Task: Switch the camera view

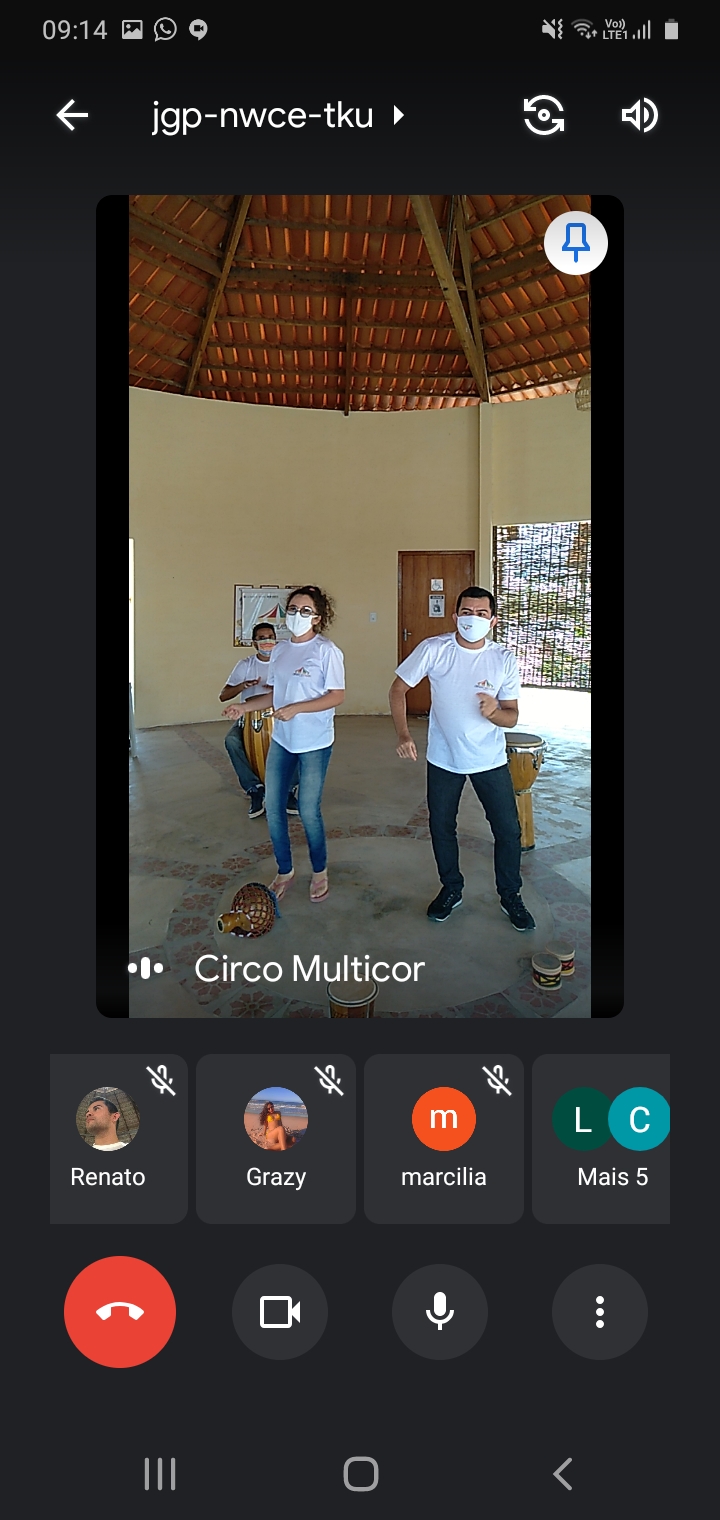Action: (x=544, y=116)
